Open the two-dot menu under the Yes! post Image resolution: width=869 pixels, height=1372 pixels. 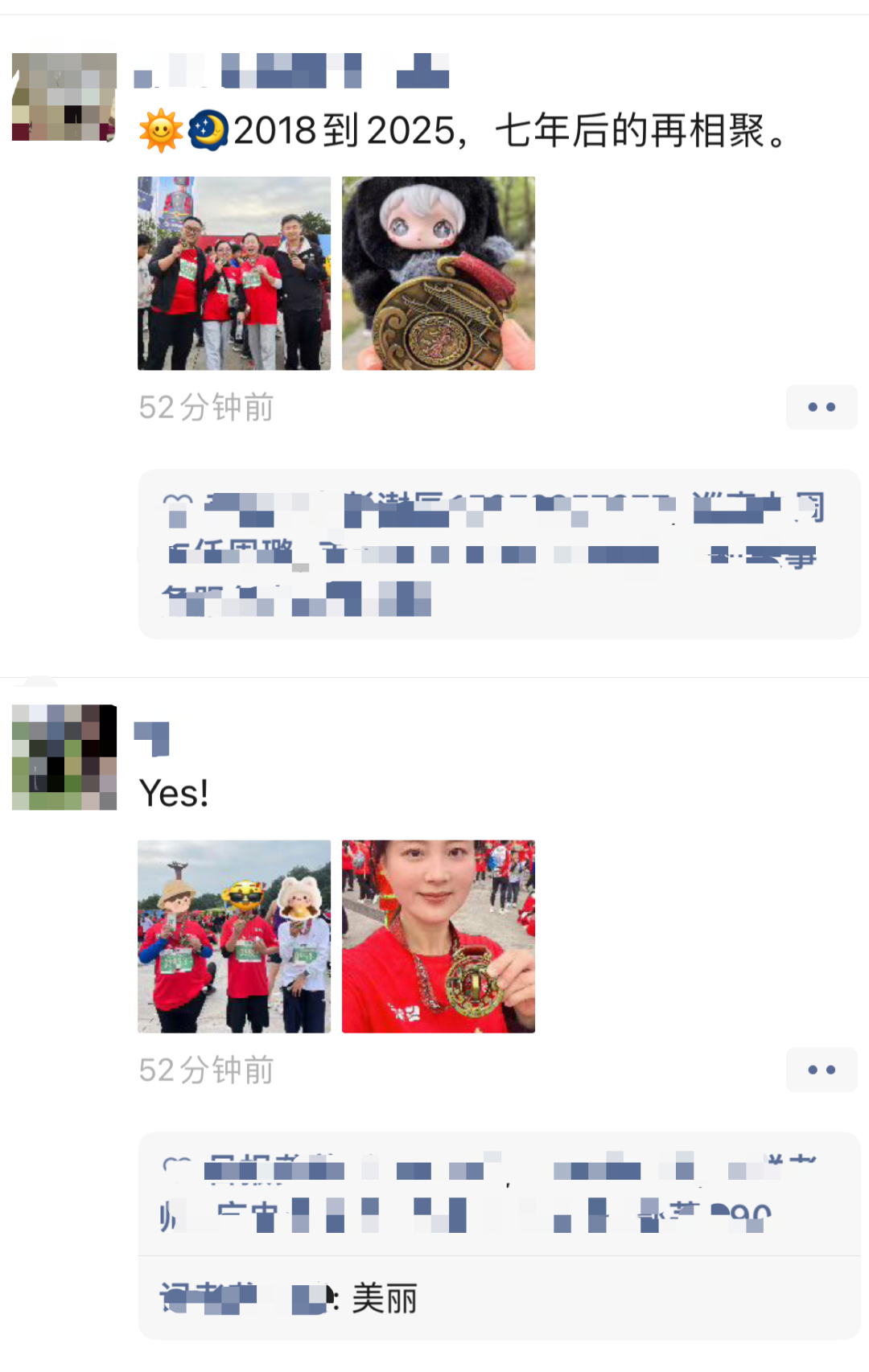pyautogui.click(x=822, y=1070)
